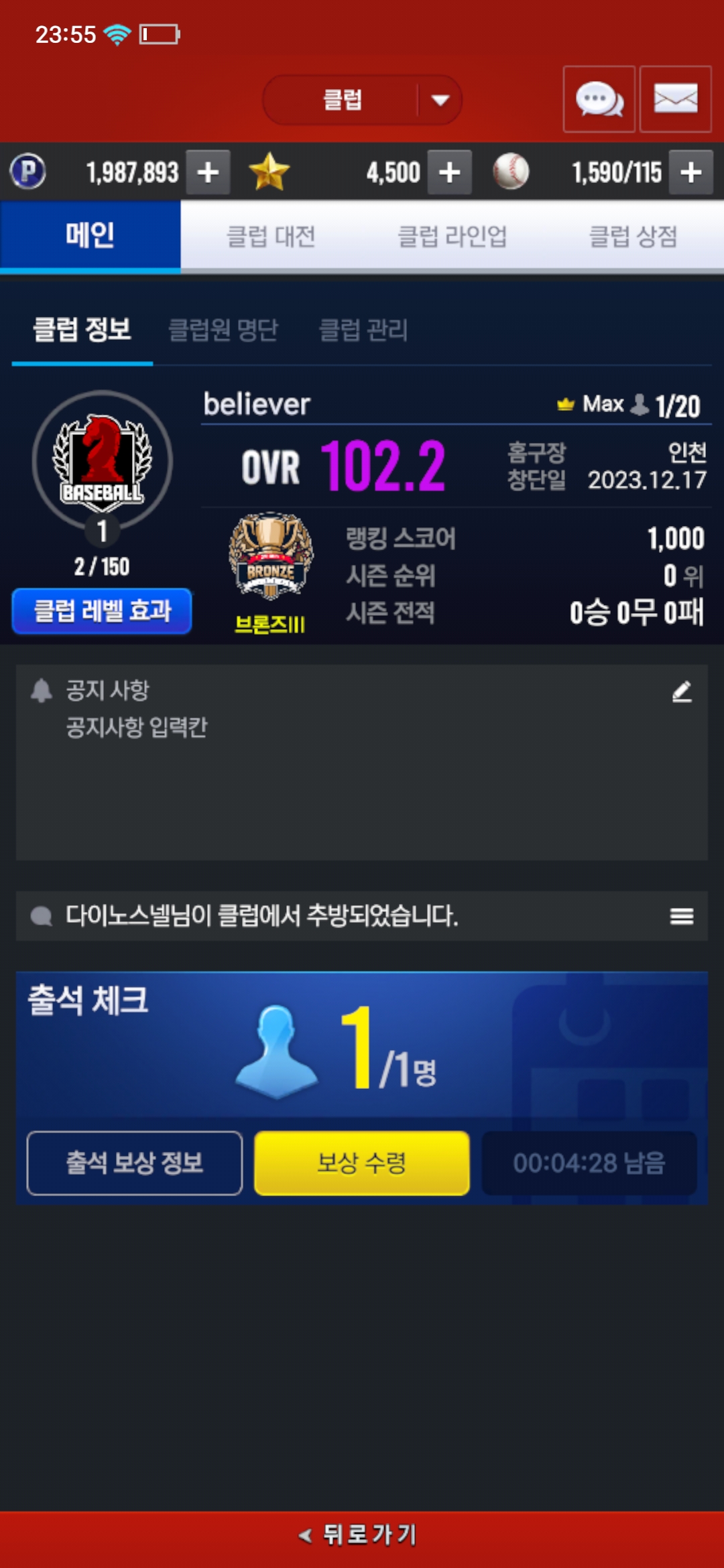Open the mailbox envelope icon
This screenshot has width=724, height=1568.
click(x=675, y=99)
